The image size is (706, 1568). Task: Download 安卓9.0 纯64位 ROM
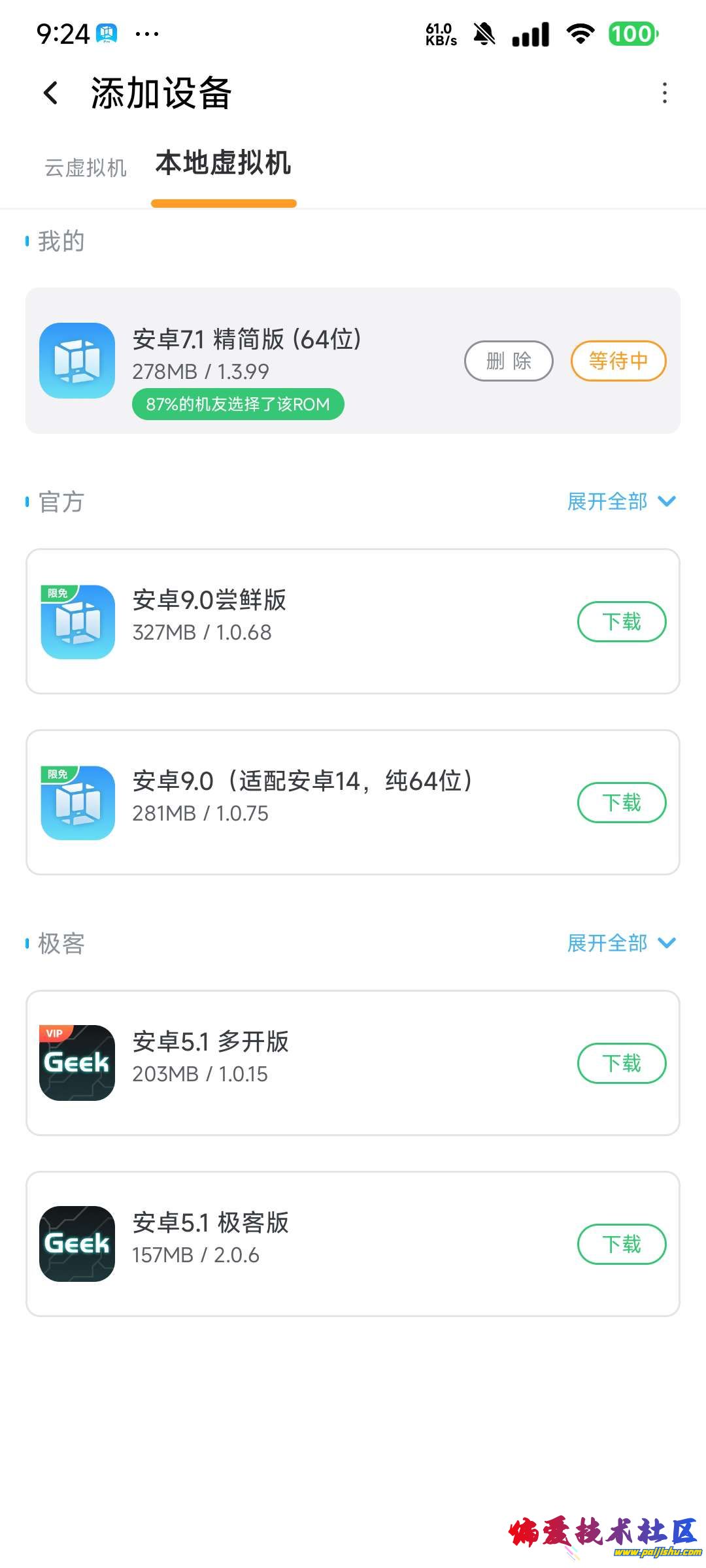tap(621, 802)
